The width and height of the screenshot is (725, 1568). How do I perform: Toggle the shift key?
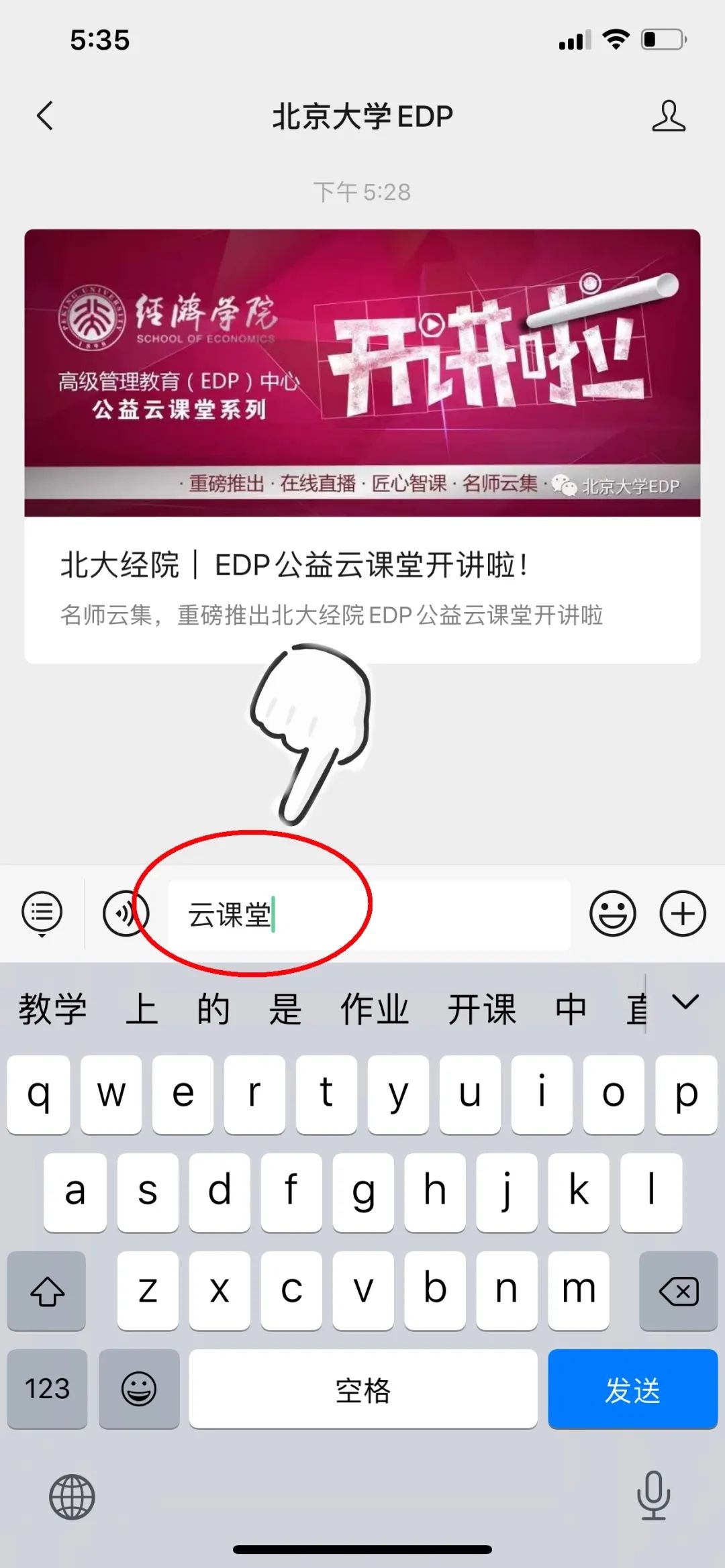pyautogui.click(x=47, y=1290)
